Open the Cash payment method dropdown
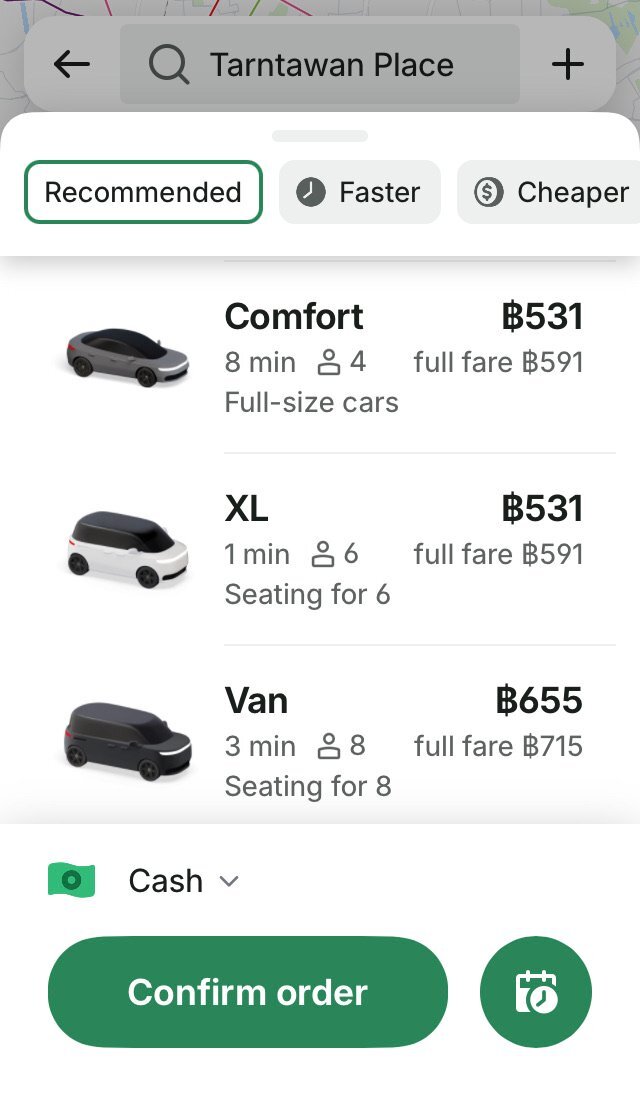The image size is (640, 1096). point(144,881)
